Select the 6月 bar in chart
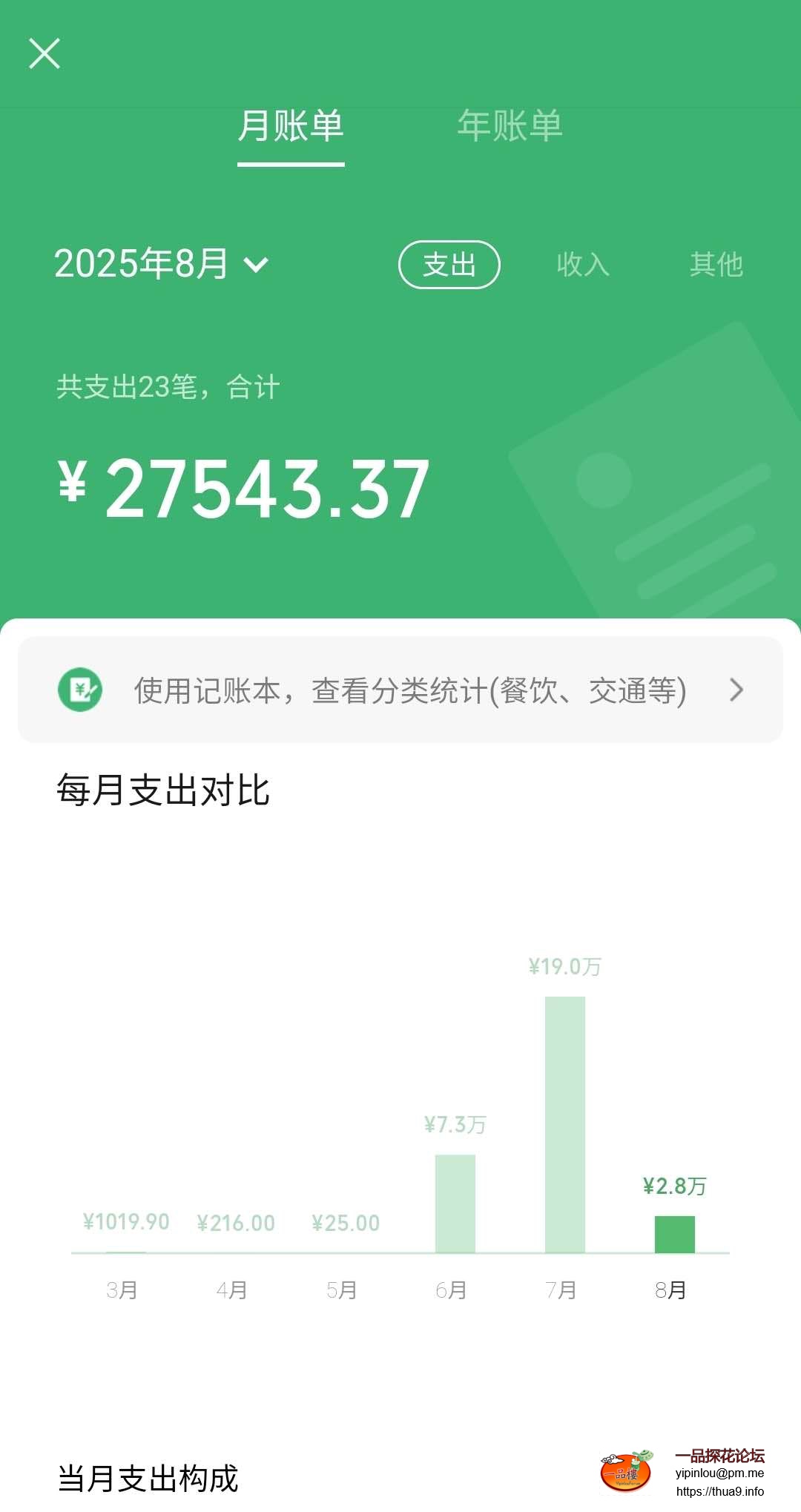Image resolution: width=801 pixels, height=1512 pixels. (x=455, y=1203)
